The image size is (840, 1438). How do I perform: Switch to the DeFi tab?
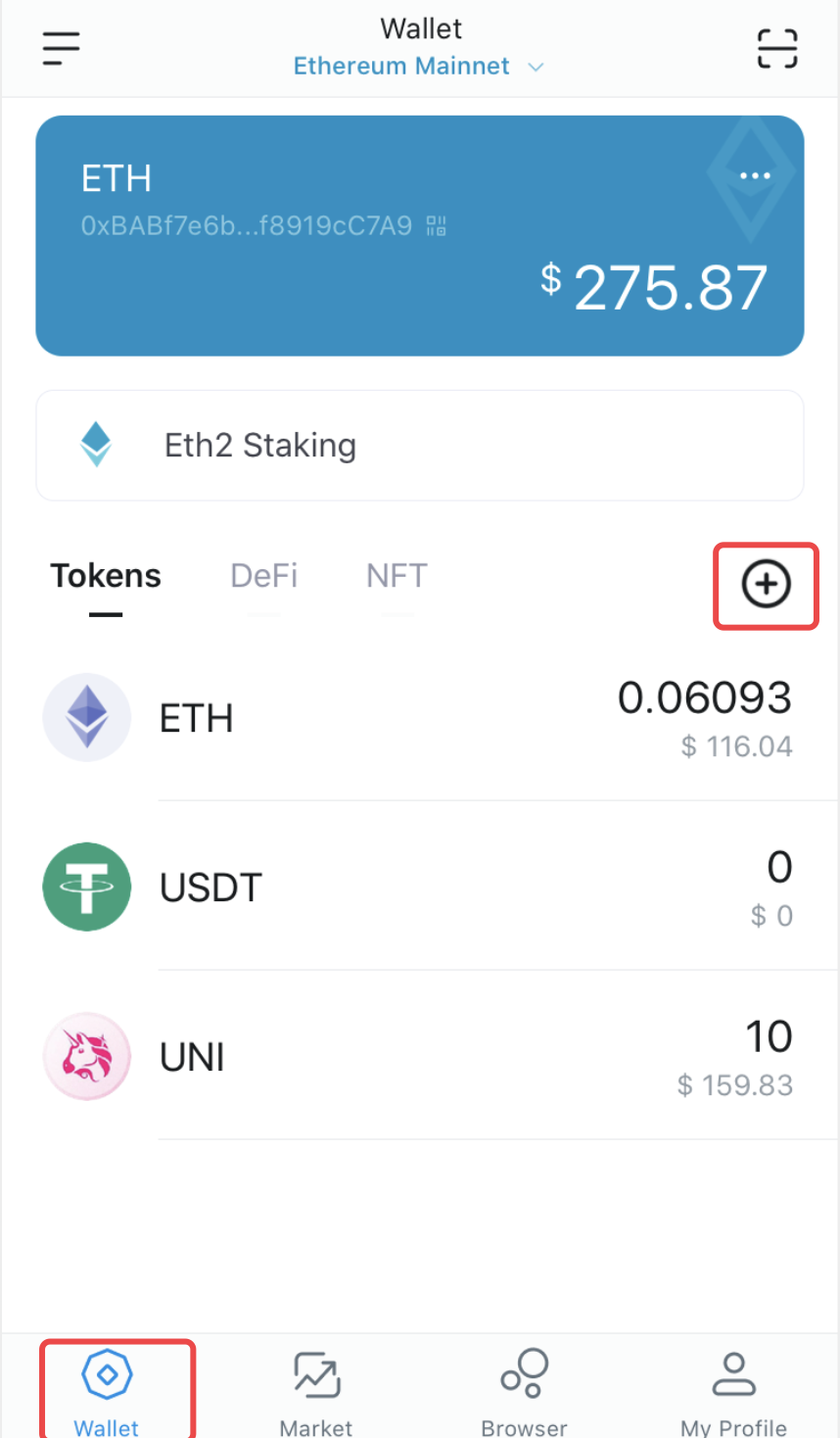point(263,576)
